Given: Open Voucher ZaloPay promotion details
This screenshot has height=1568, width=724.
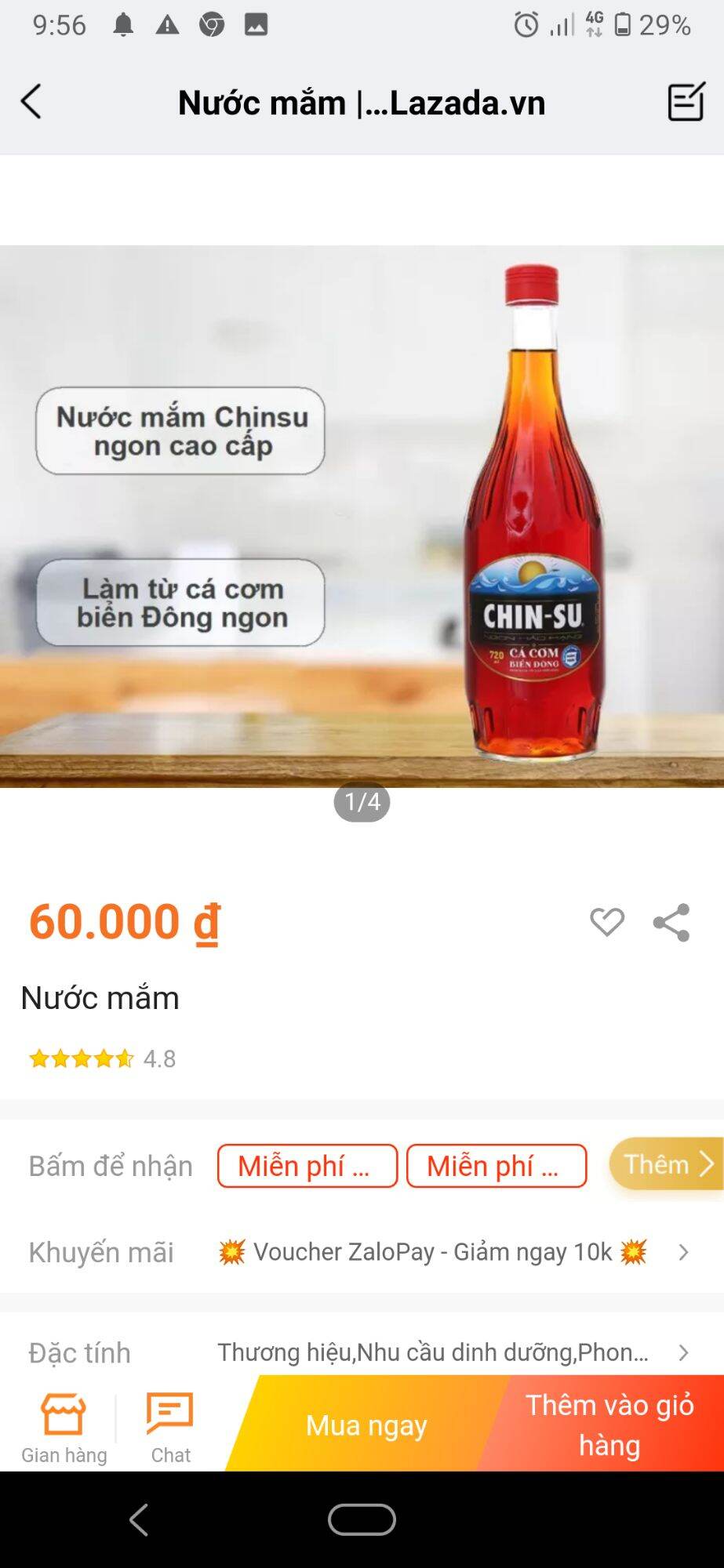Looking at the screenshot, I should [451, 1252].
